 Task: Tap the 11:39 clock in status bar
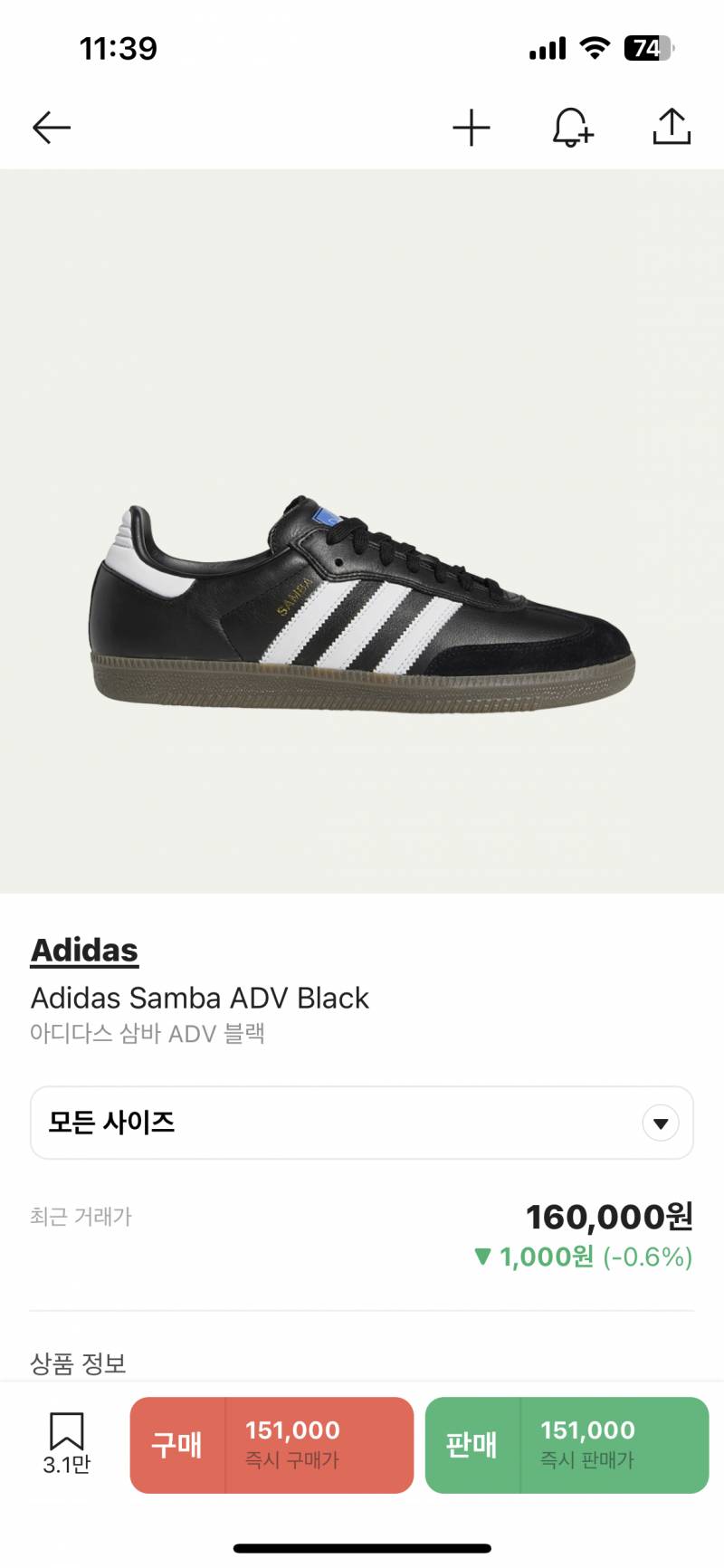pyautogui.click(x=119, y=50)
